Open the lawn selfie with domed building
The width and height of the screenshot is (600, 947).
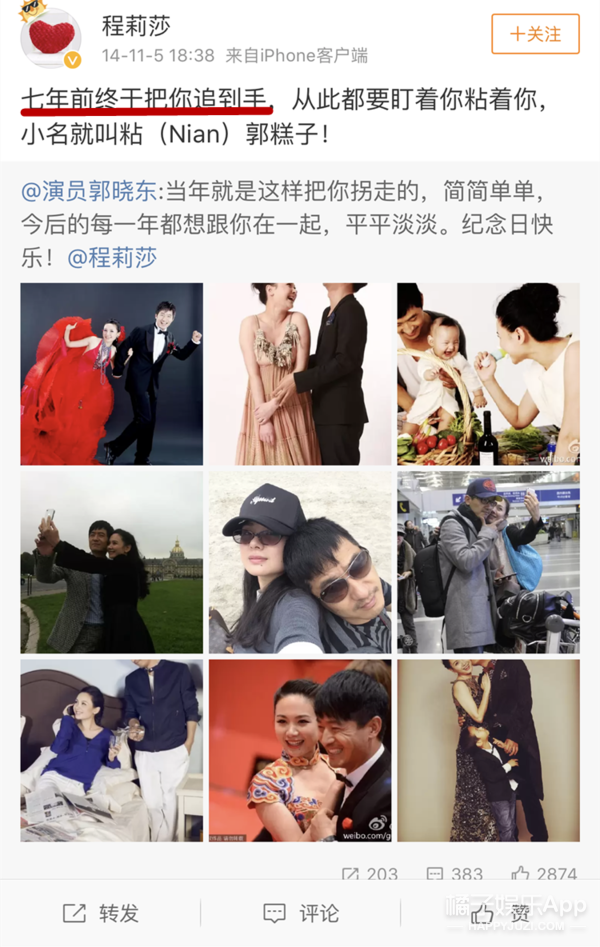[x=111, y=562]
